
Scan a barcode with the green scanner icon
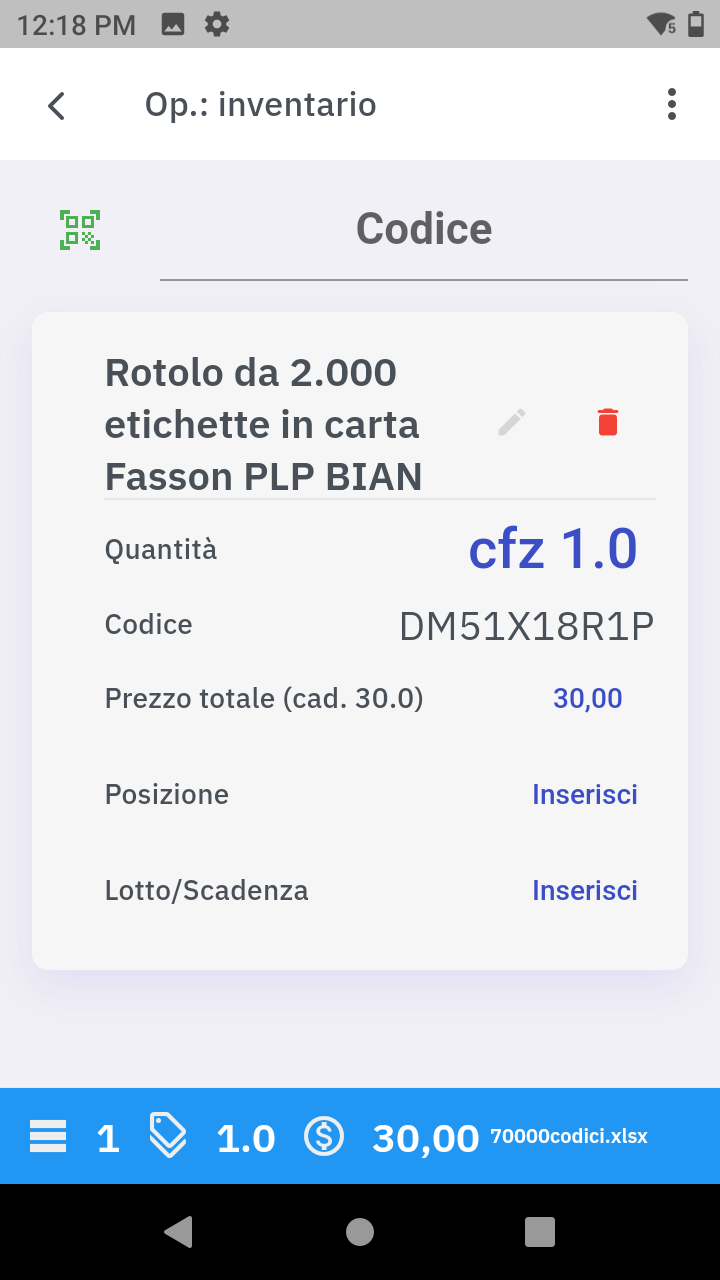point(80,230)
